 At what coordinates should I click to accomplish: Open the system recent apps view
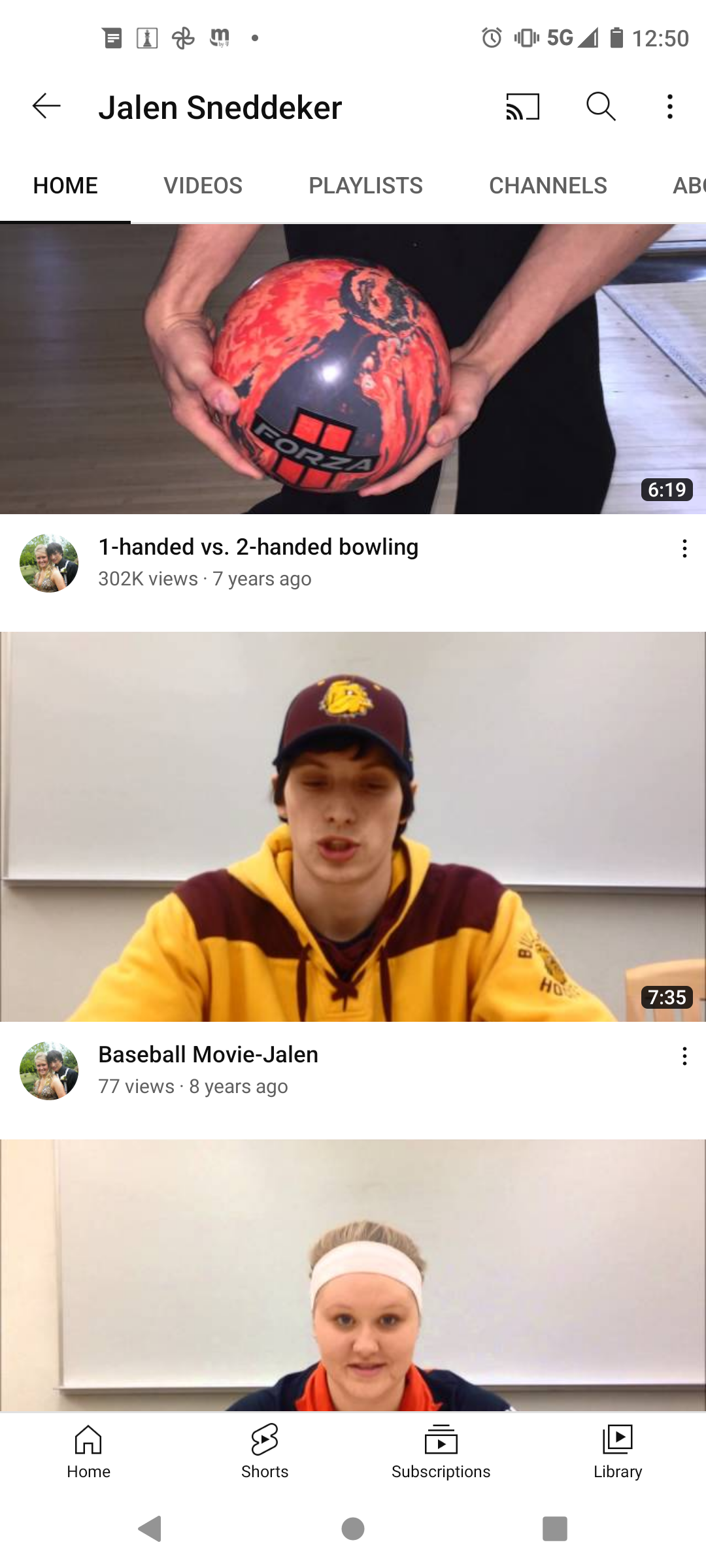(555, 1529)
